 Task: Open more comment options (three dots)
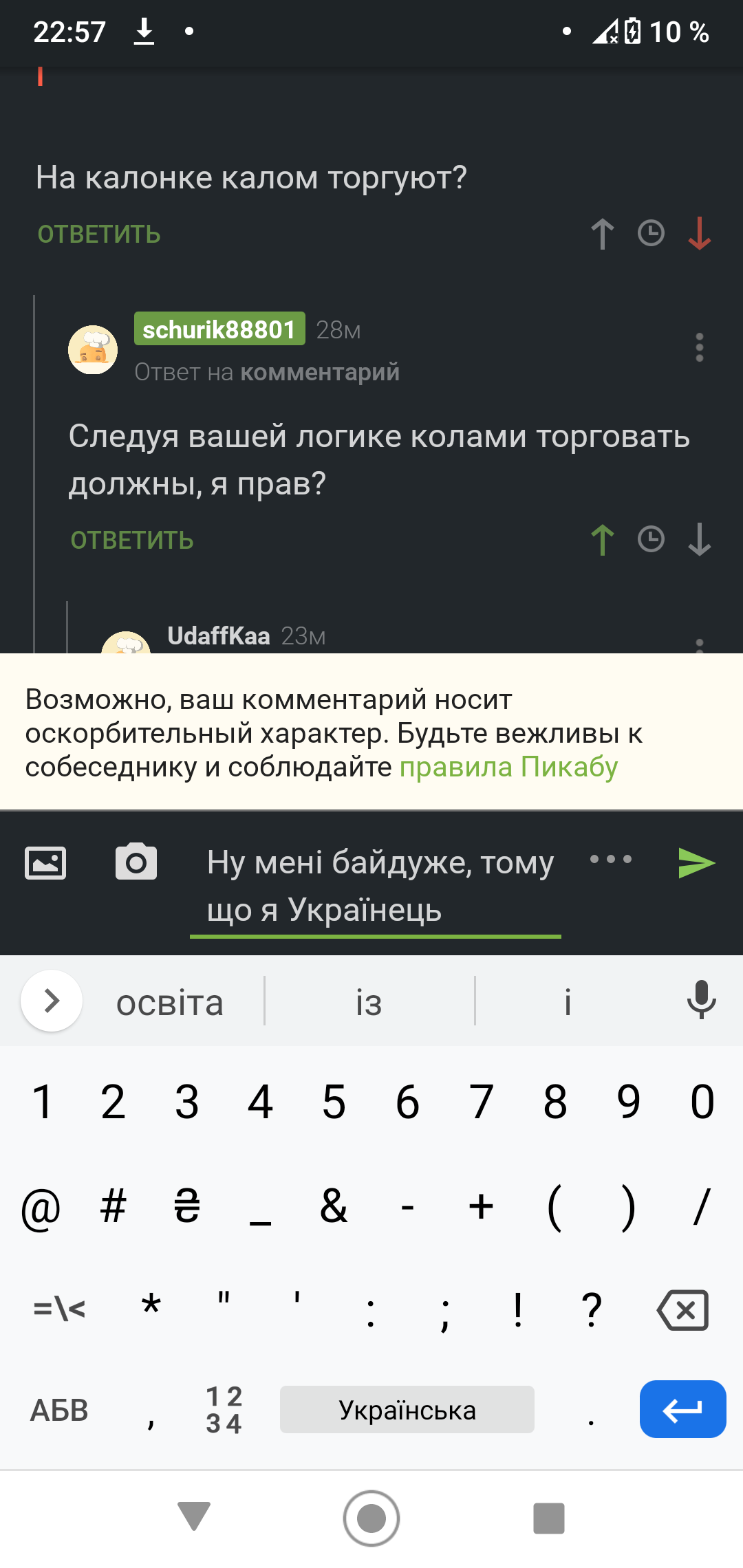coord(611,859)
